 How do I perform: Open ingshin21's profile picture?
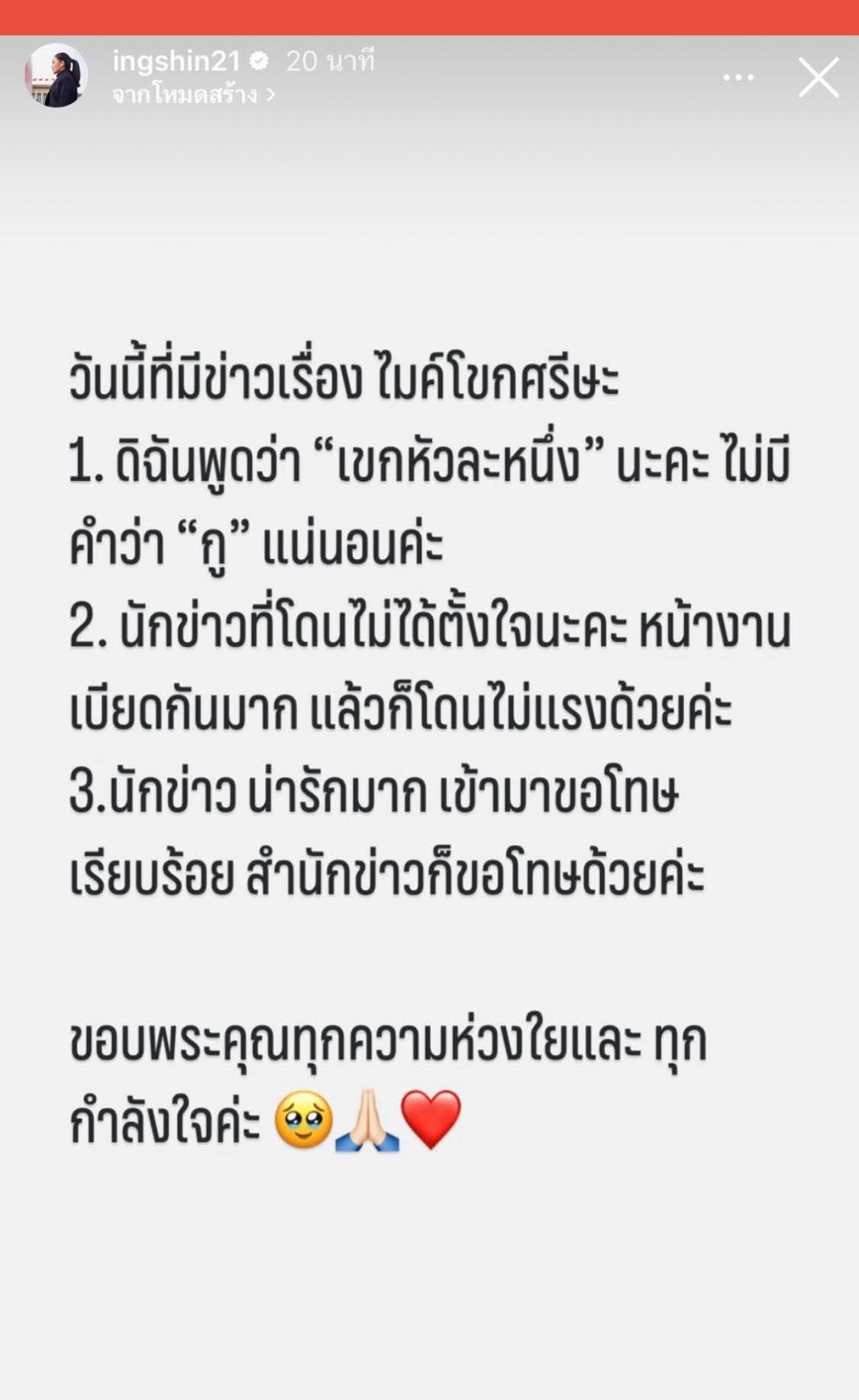[x=57, y=76]
